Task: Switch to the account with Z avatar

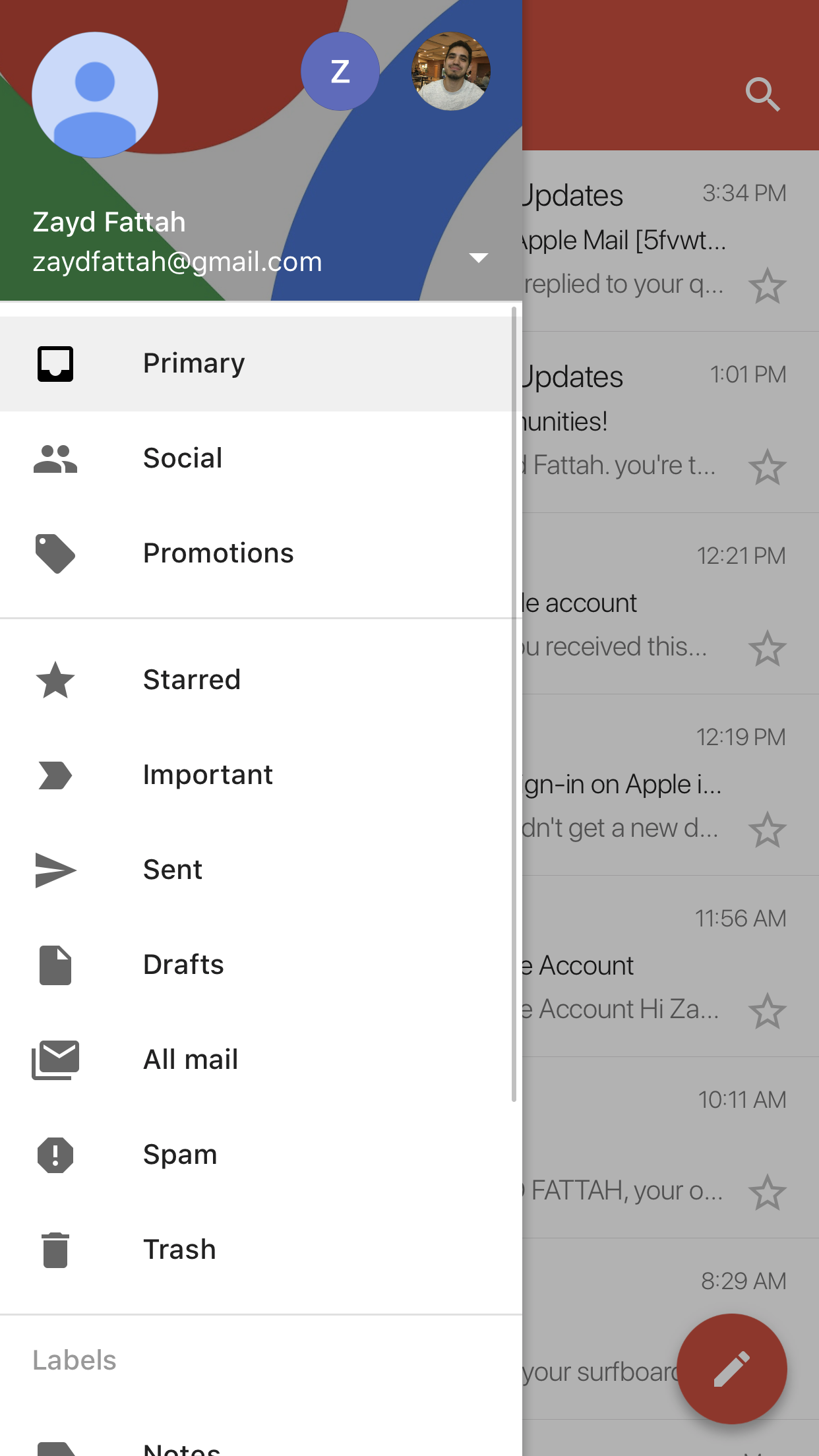Action: [340, 71]
